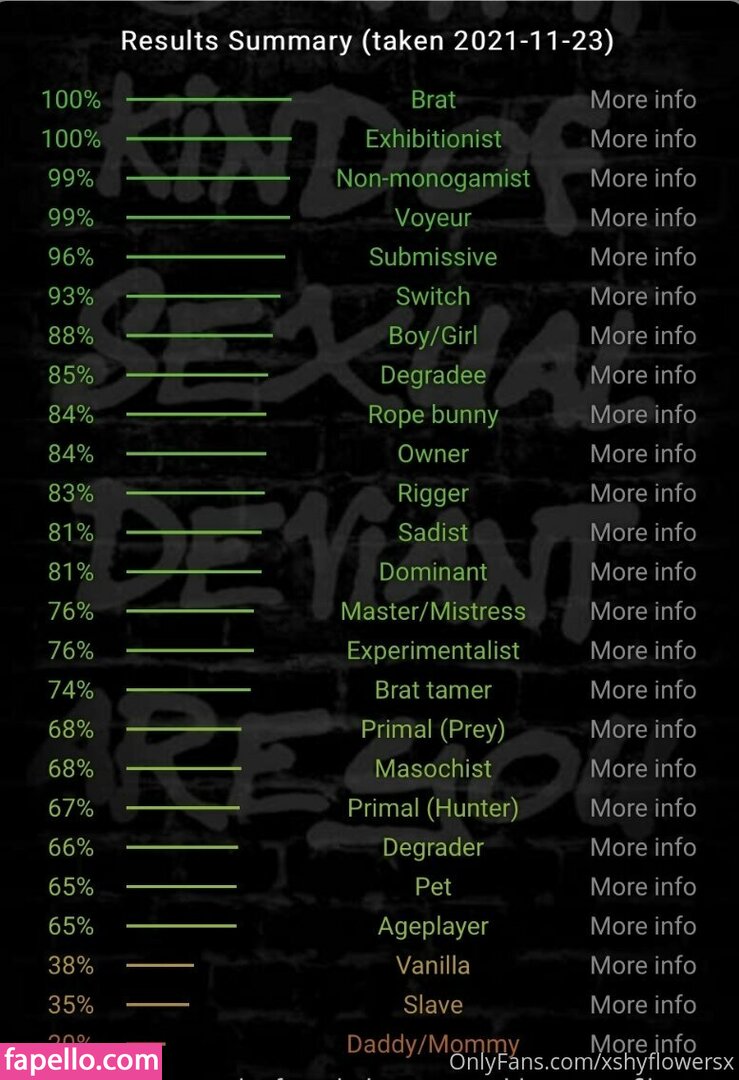The height and width of the screenshot is (1080, 739).
Task: Tap More info beside Primal (Prey)
Action: pyautogui.click(x=642, y=729)
